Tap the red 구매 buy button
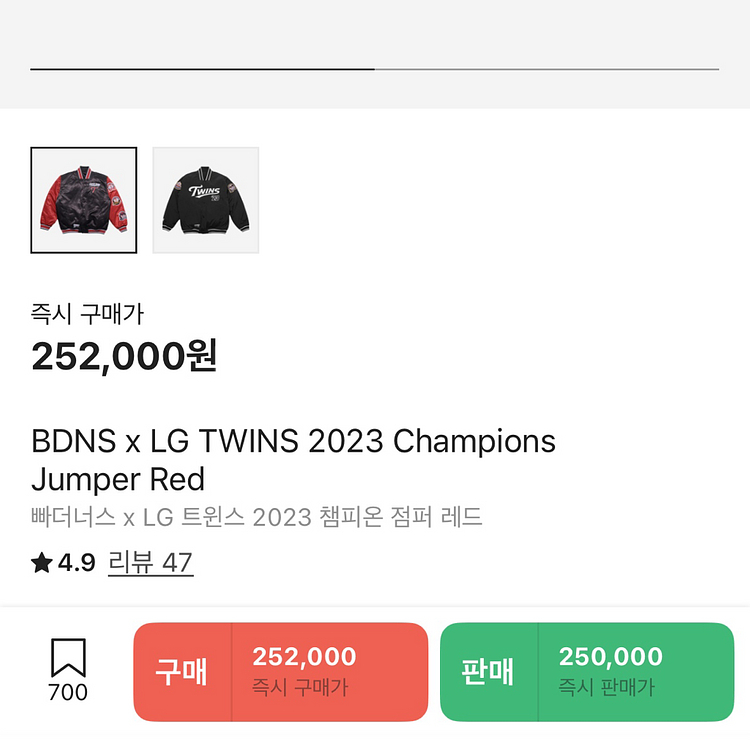The width and height of the screenshot is (750, 750). tap(281, 671)
